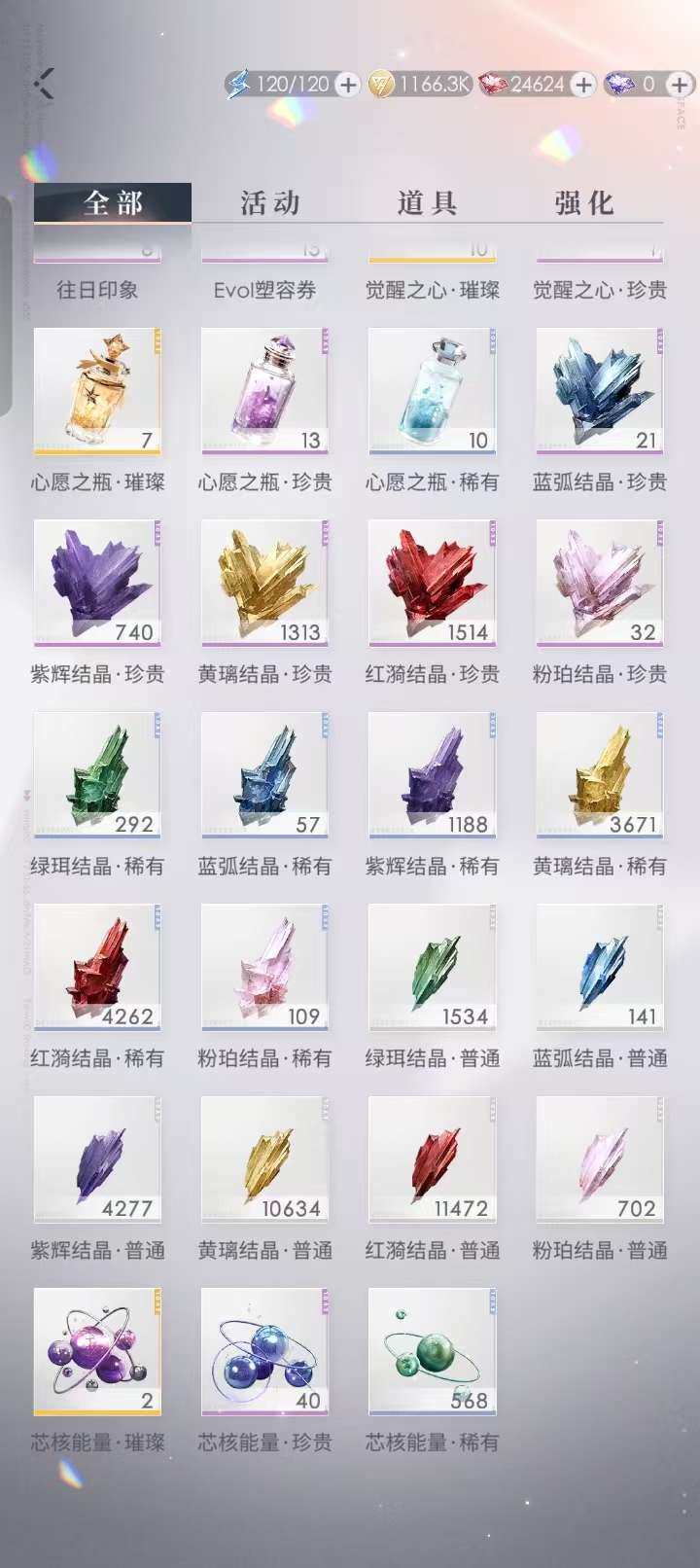Screen dimensions: 700x1568
Task: Click the gold coin currency icon
Action: [x=381, y=85]
